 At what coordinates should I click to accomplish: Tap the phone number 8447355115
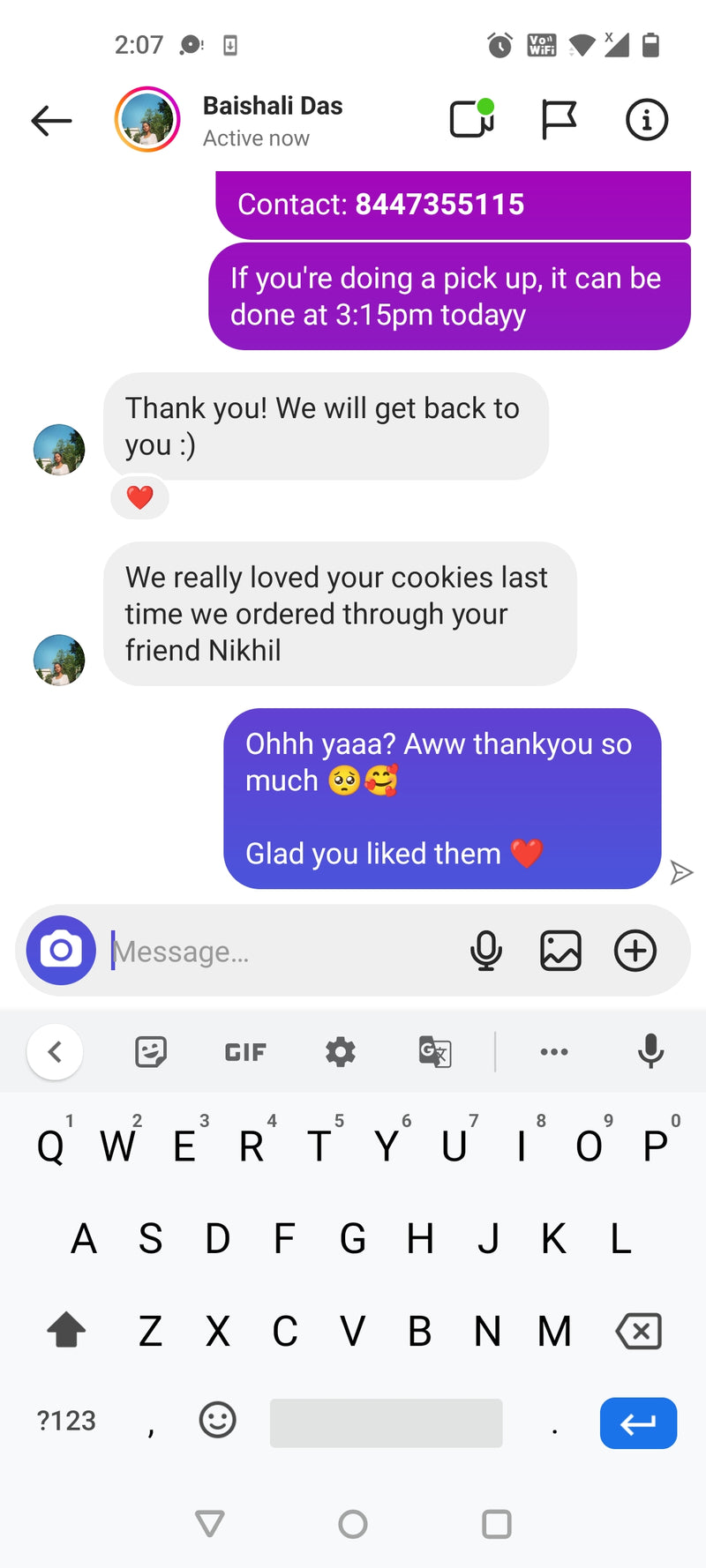click(x=439, y=205)
